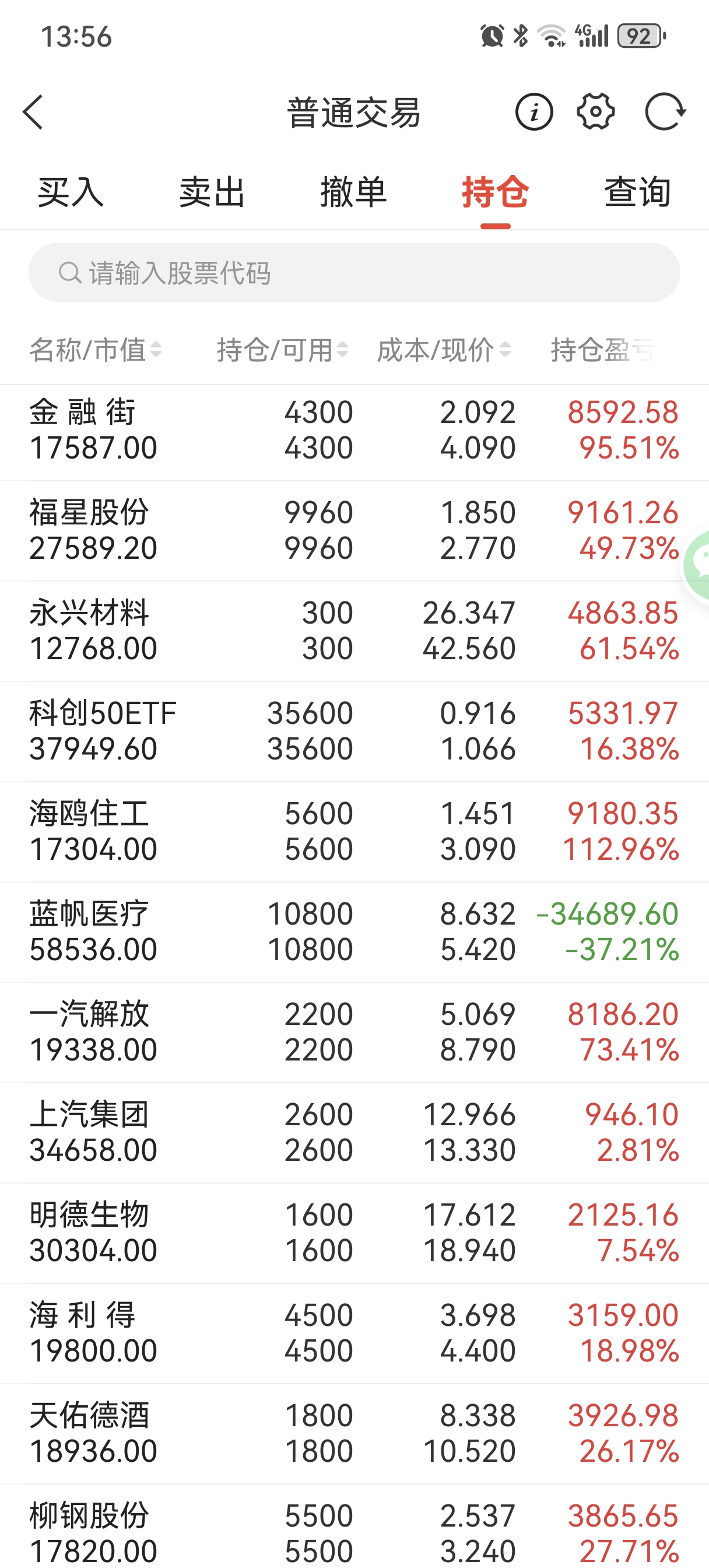Switch to the 查询 tab
This screenshot has height=1568, width=709.
coord(637,192)
